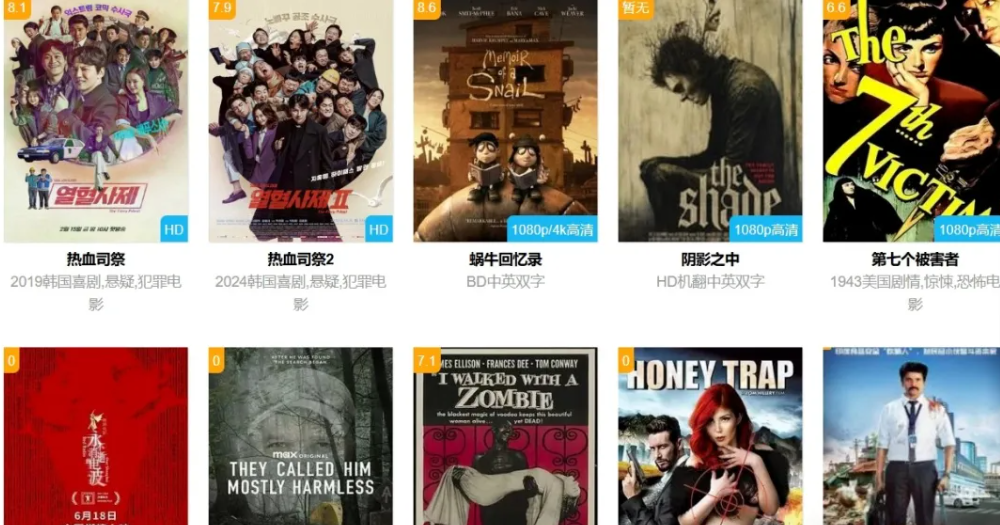Open They Called Him Mostly Harmless

[x=300, y=436]
